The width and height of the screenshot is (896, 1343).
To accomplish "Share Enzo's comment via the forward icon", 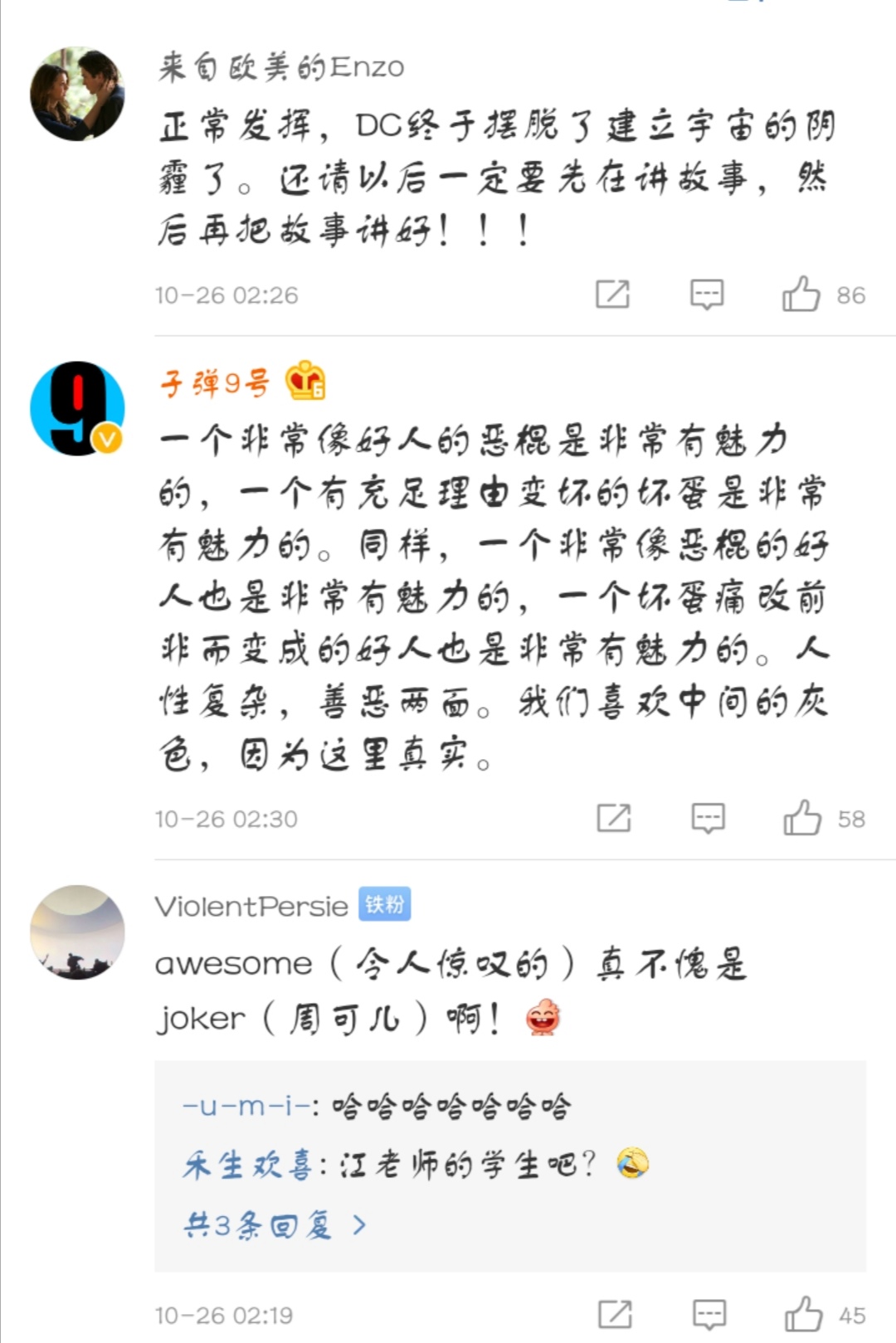I will point(613,295).
